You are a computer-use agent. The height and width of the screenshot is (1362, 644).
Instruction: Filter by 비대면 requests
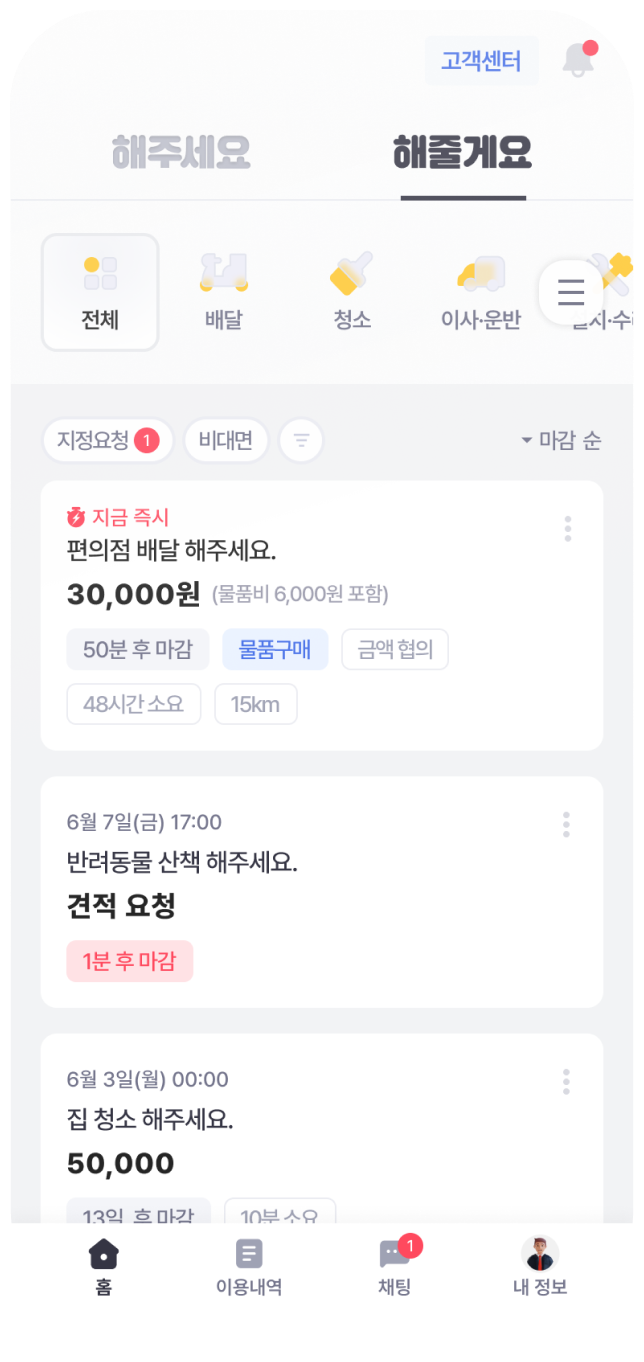coord(226,440)
